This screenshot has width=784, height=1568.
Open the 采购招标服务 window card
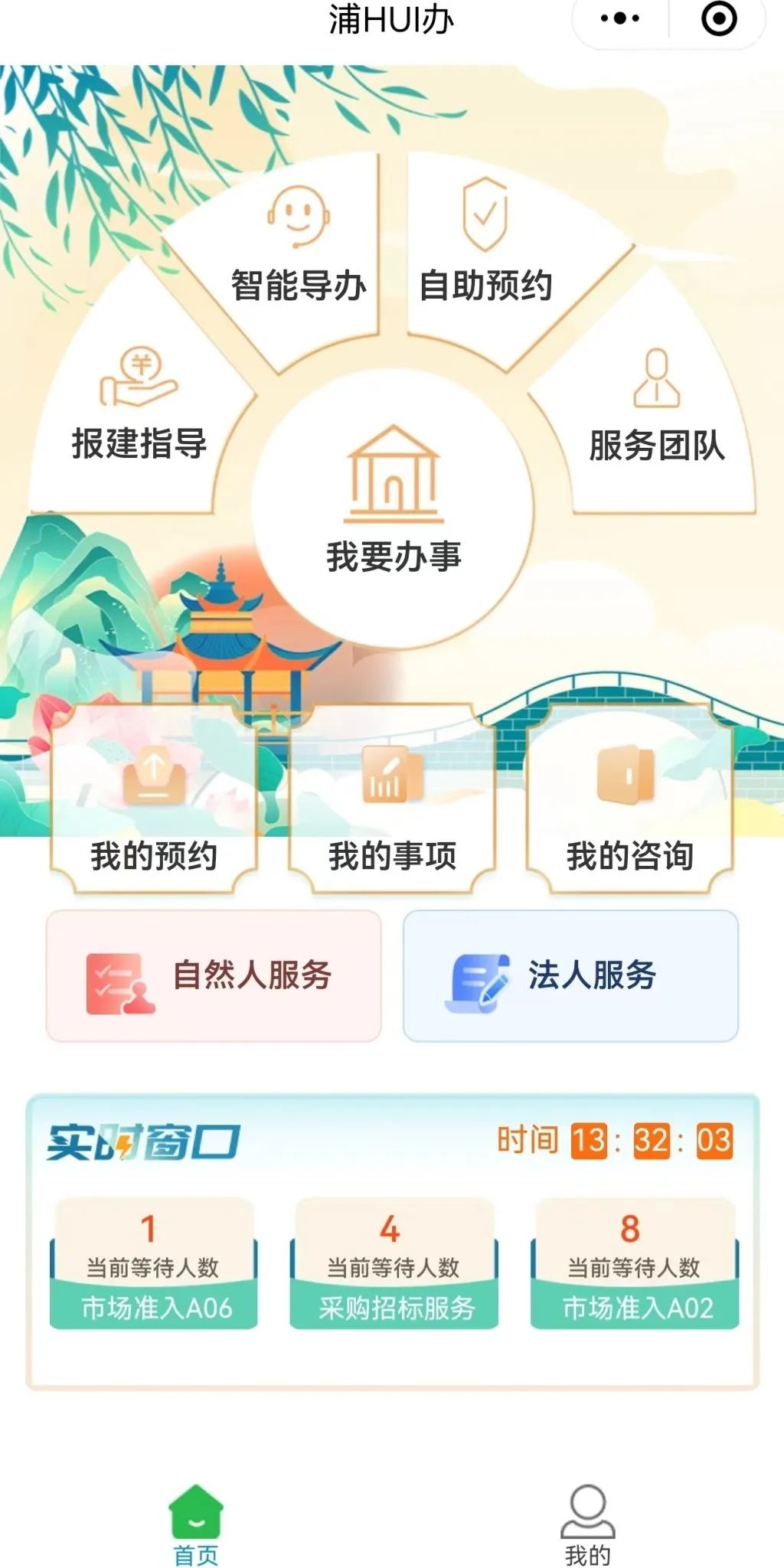point(394,1263)
